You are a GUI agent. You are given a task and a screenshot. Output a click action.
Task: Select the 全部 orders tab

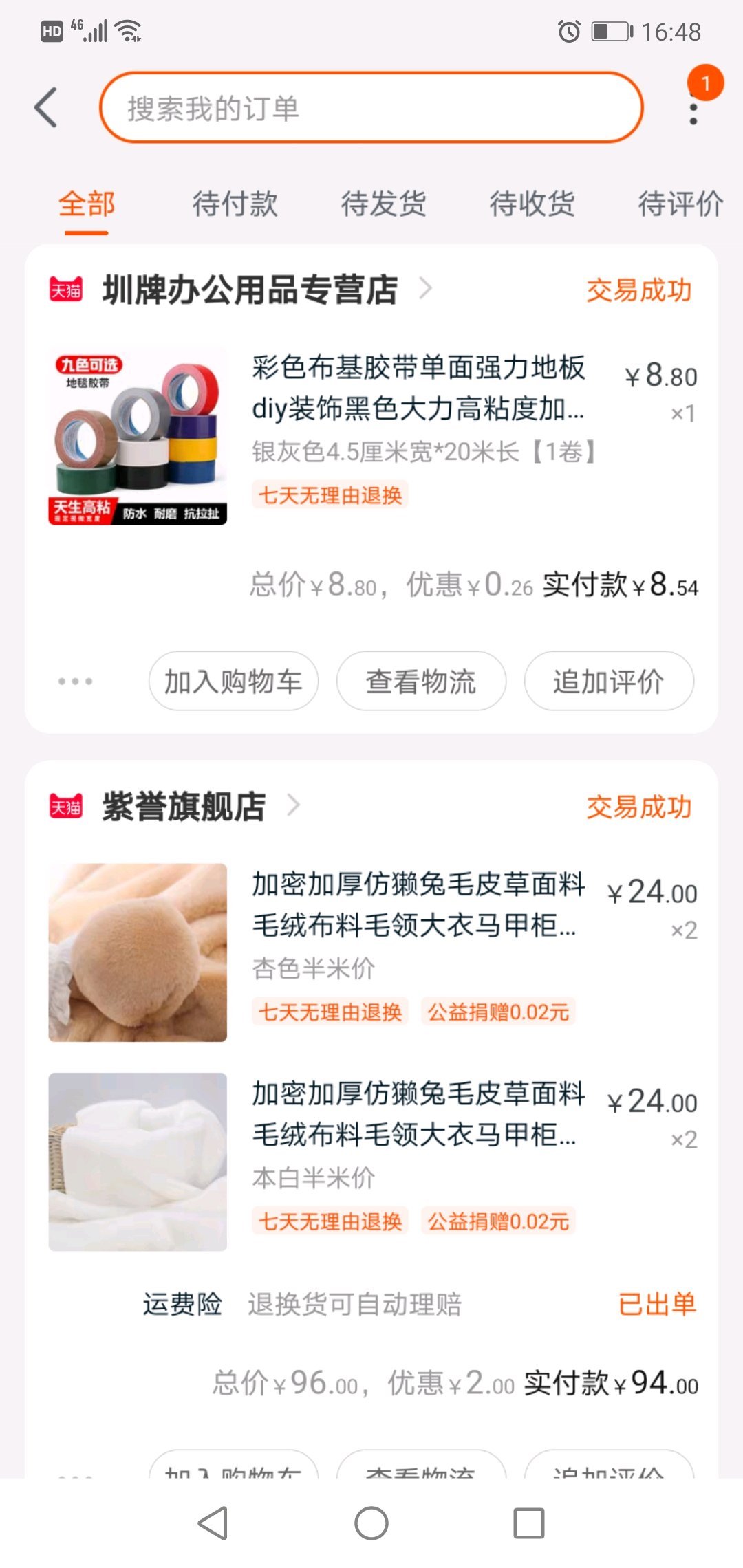(87, 204)
